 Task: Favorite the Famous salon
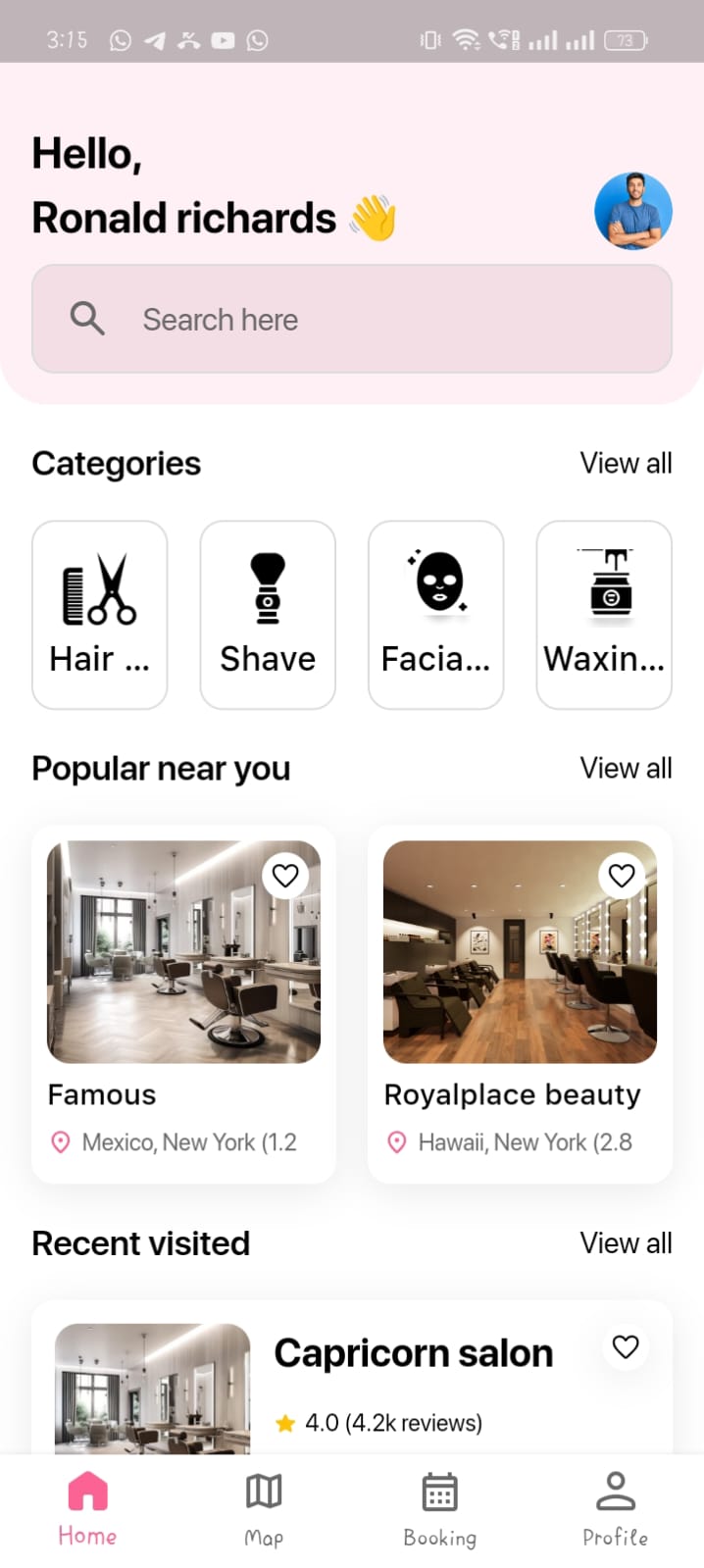coord(285,875)
